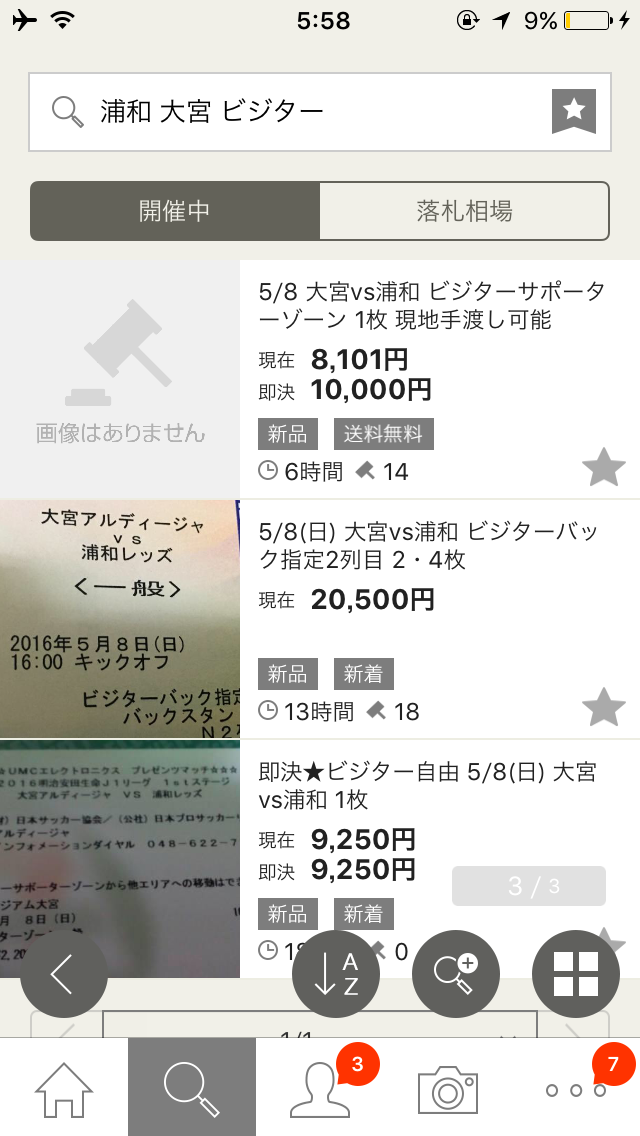Switch to the 開催中 tab
The width and height of the screenshot is (640, 1136).
click(x=175, y=211)
